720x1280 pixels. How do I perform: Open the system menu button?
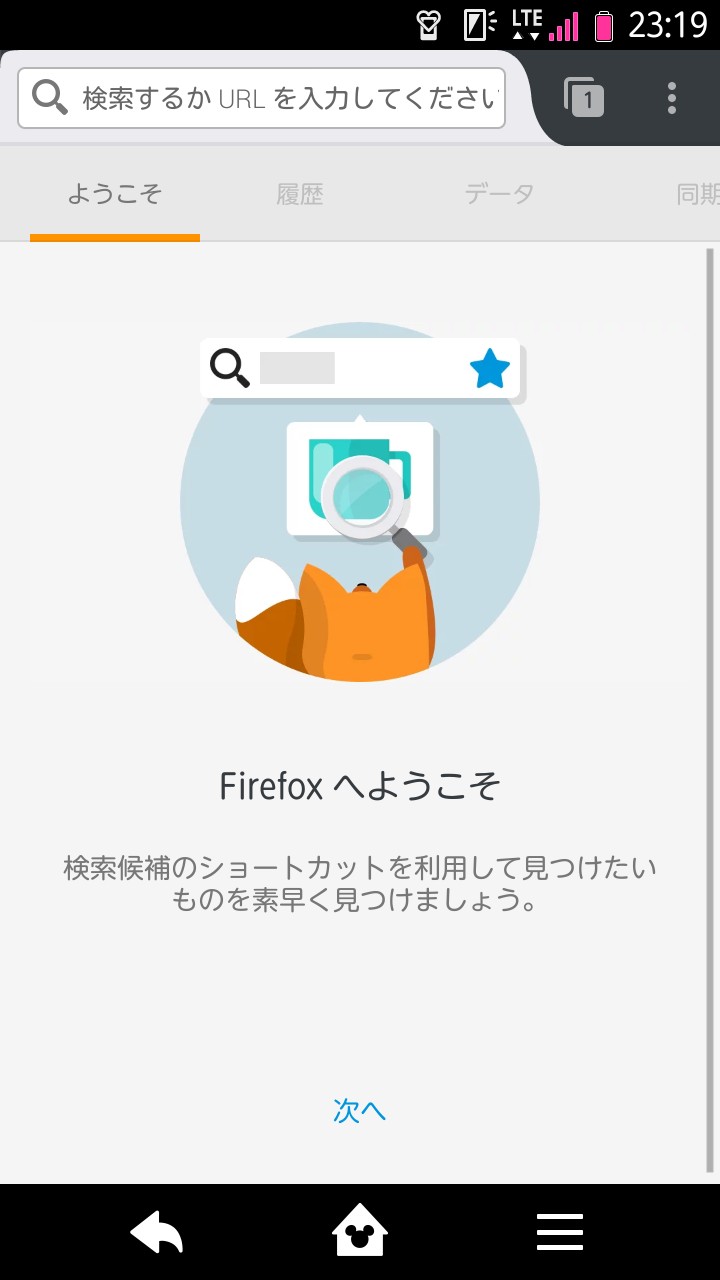(x=560, y=1233)
